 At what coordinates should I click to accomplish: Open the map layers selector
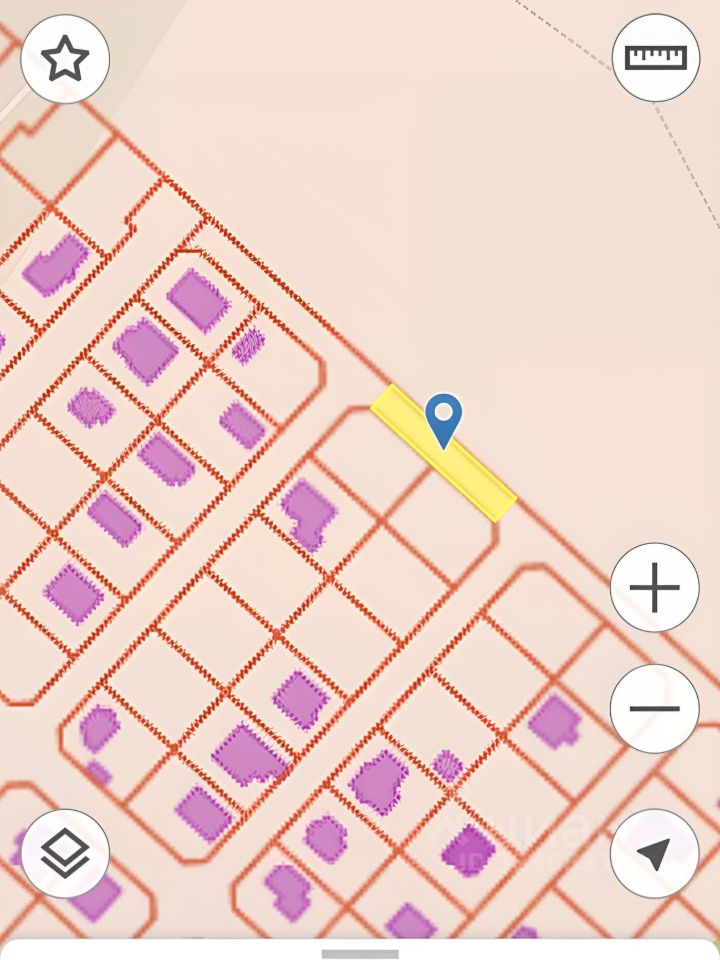point(65,853)
